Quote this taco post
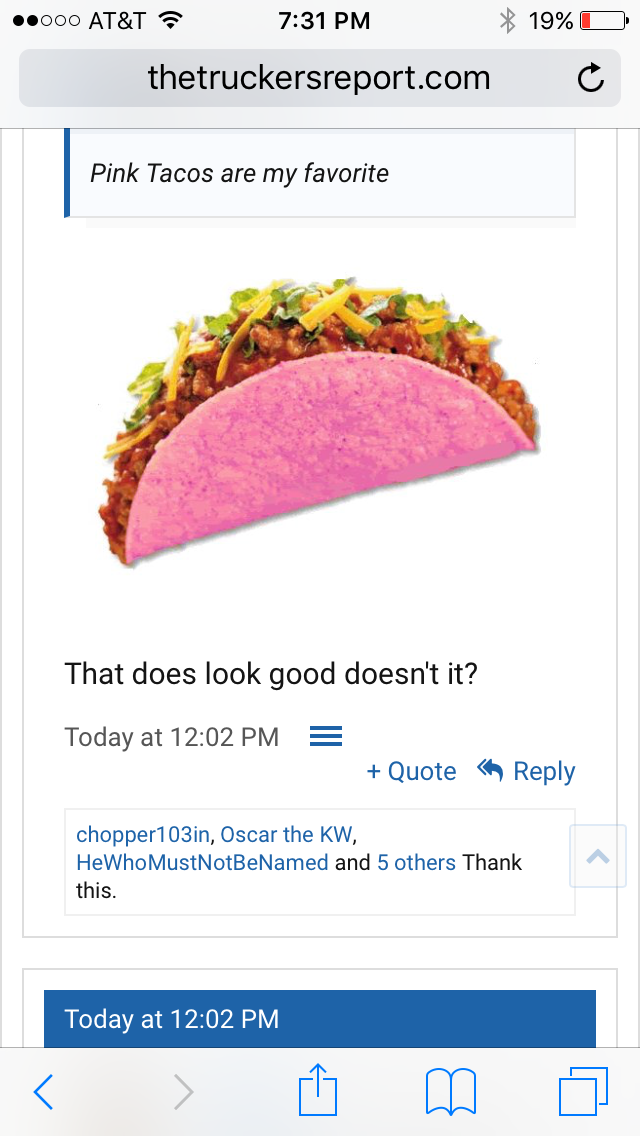The image size is (640, 1136). pyautogui.click(x=411, y=771)
